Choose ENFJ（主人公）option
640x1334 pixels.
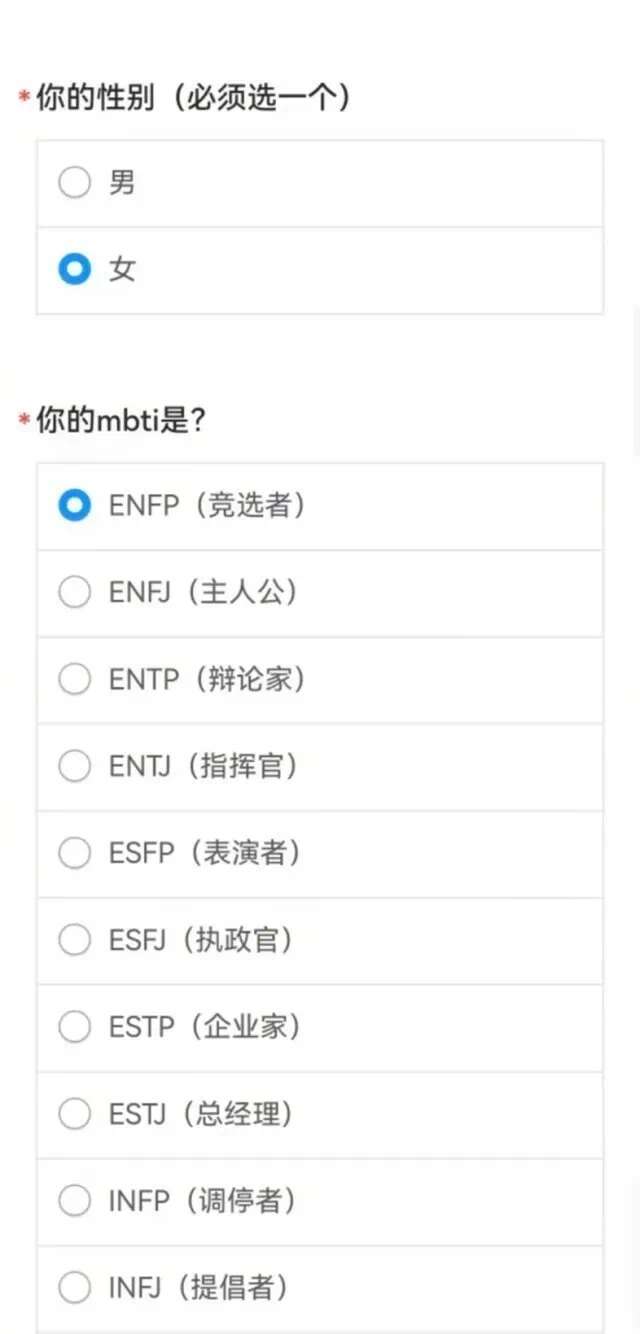pyautogui.click(x=75, y=593)
